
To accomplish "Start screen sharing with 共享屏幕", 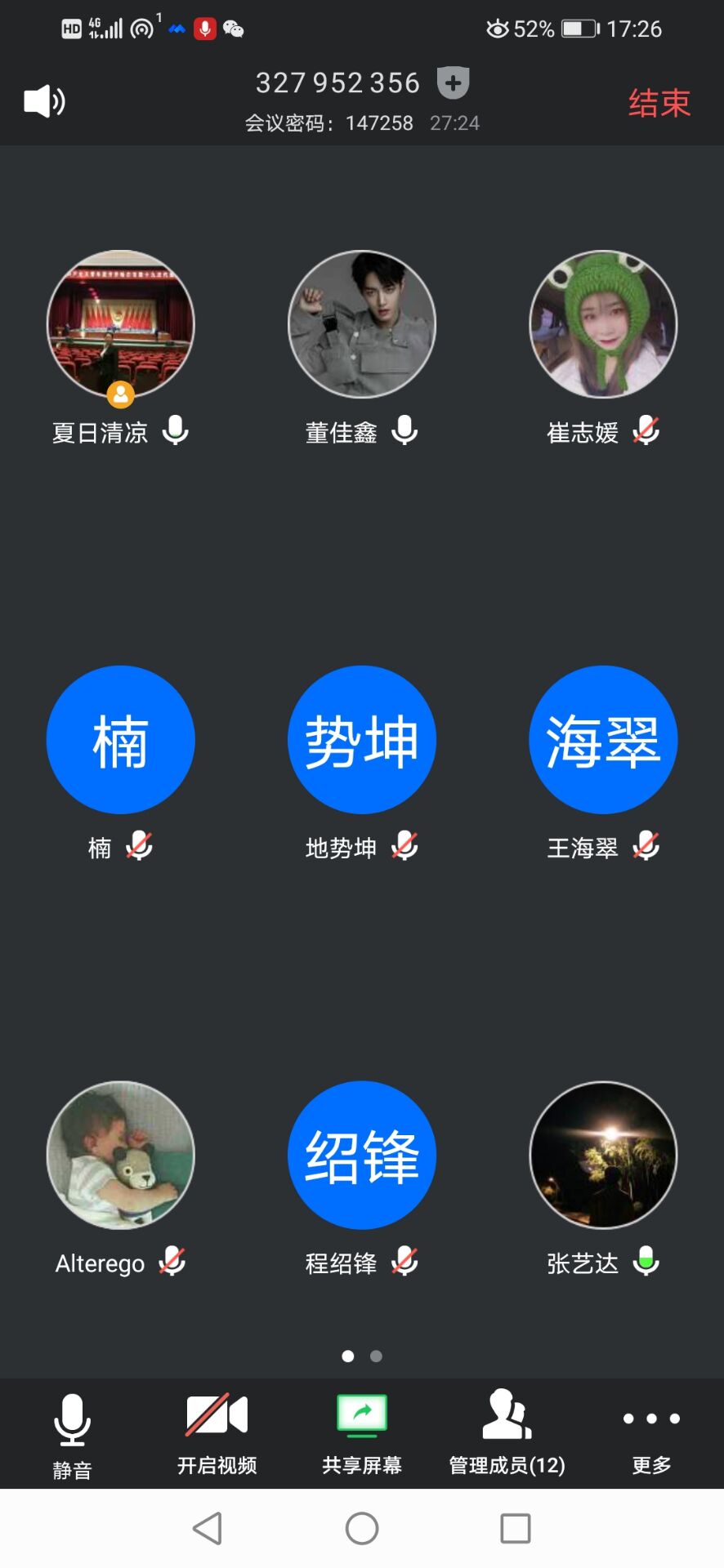I will point(361,1434).
